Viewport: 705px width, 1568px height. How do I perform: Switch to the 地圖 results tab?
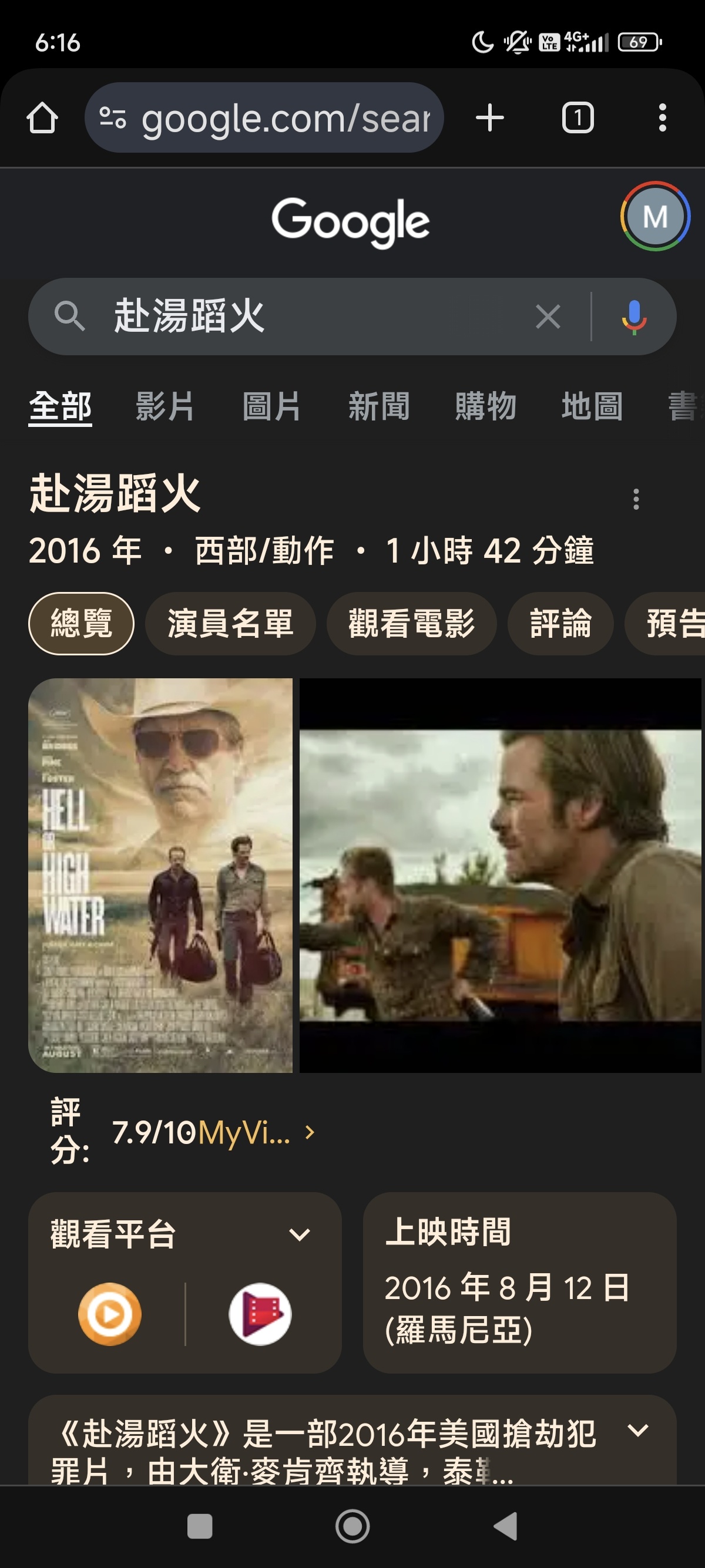[592, 406]
